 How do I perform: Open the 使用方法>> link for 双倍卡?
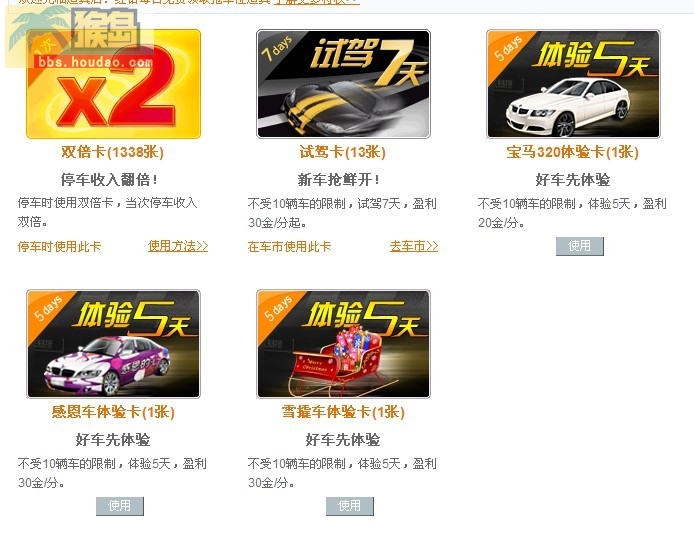[x=178, y=246]
